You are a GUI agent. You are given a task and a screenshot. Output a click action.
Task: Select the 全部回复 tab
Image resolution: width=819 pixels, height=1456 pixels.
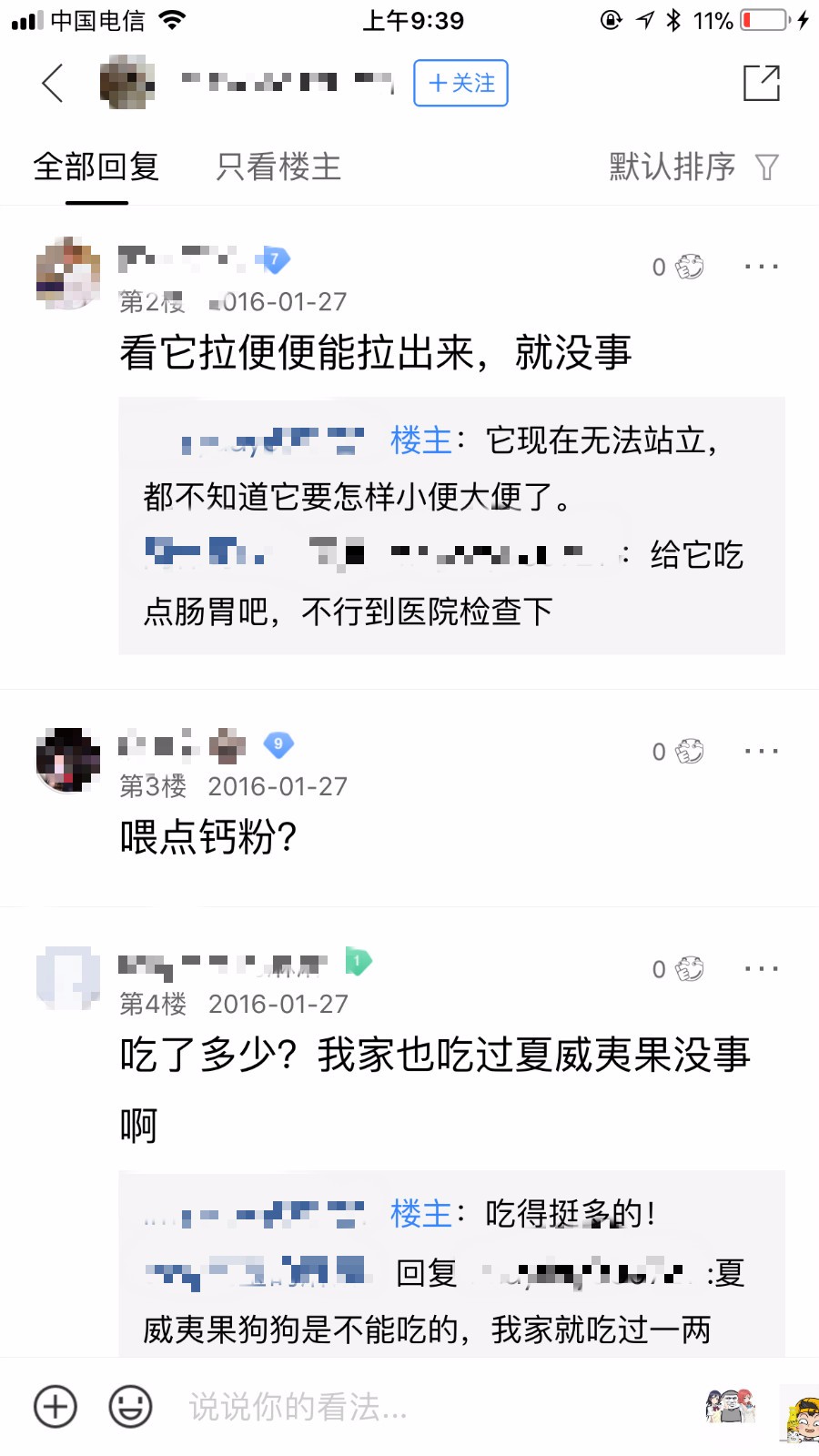[x=96, y=167]
